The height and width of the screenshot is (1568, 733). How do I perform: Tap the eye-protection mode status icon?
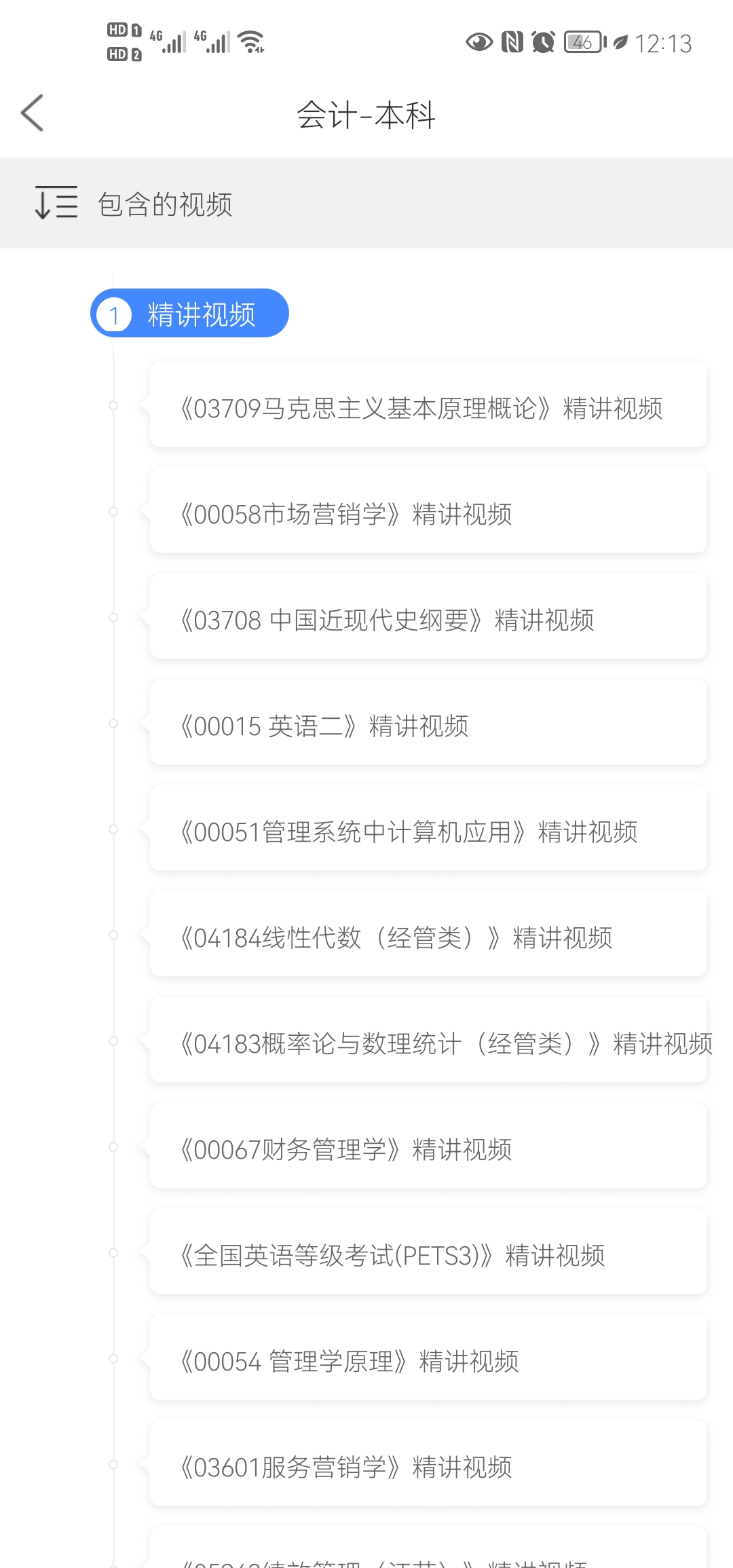click(478, 42)
